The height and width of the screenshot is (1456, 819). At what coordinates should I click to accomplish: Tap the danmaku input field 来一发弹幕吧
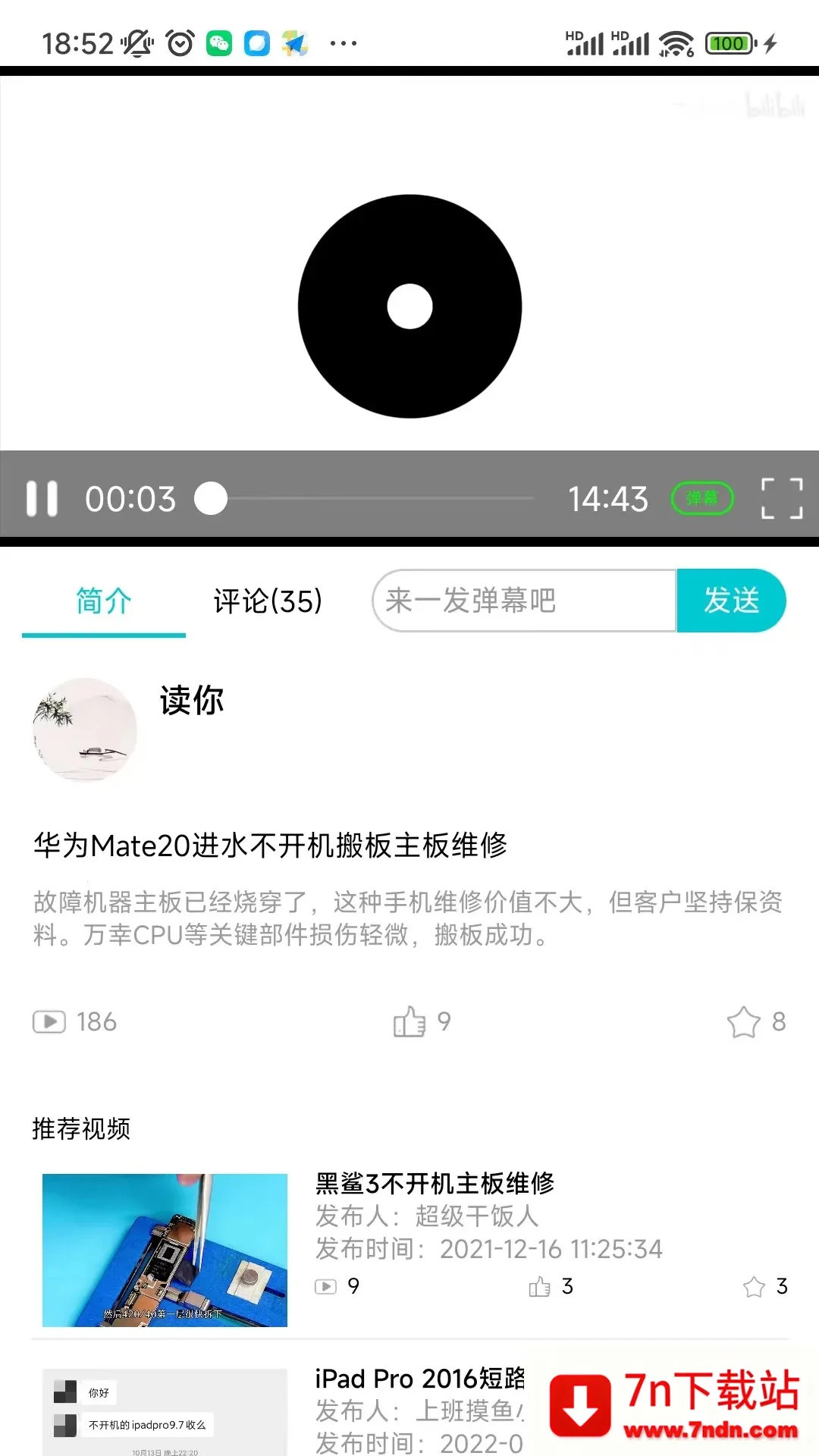(523, 601)
